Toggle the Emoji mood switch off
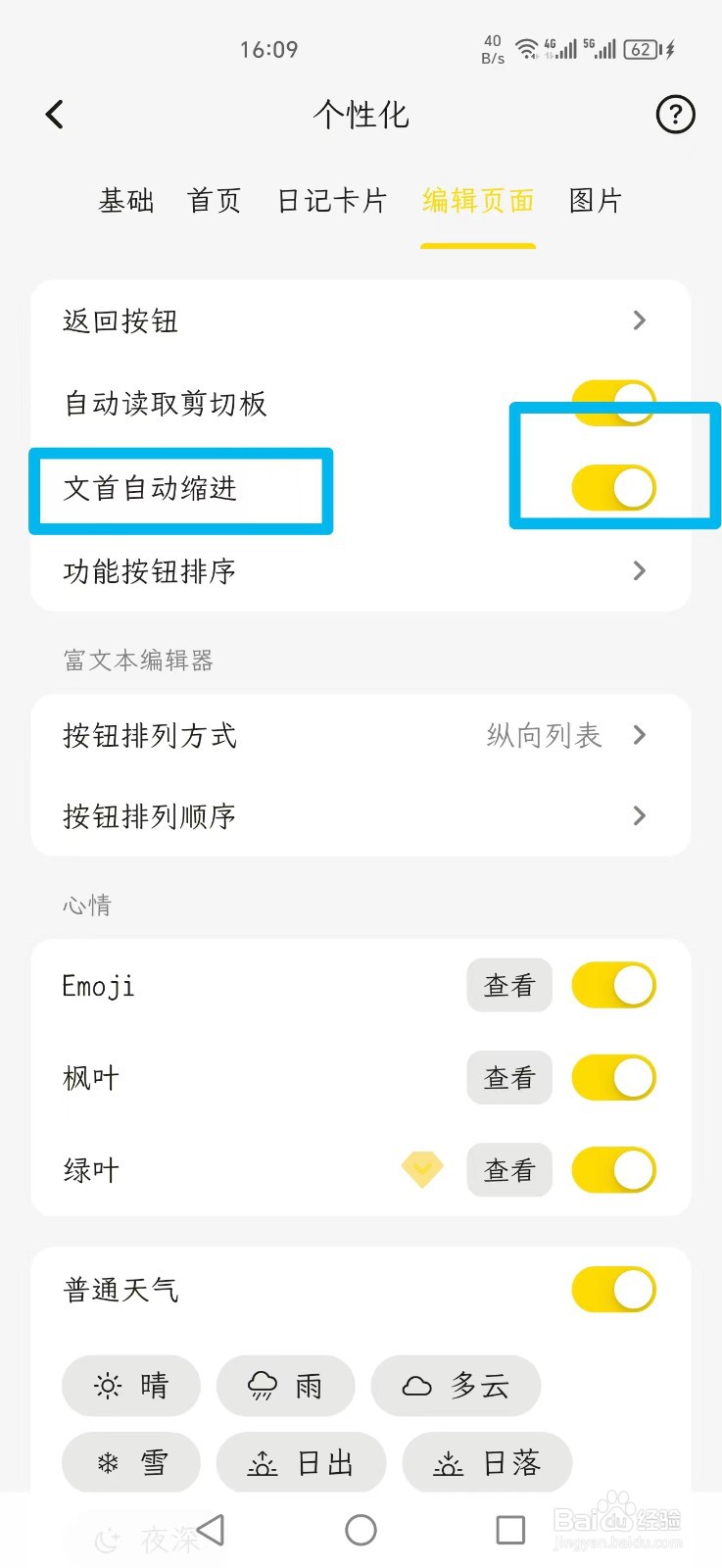Image resolution: width=722 pixels, height=1568 pixels. [x=613, y=985]
